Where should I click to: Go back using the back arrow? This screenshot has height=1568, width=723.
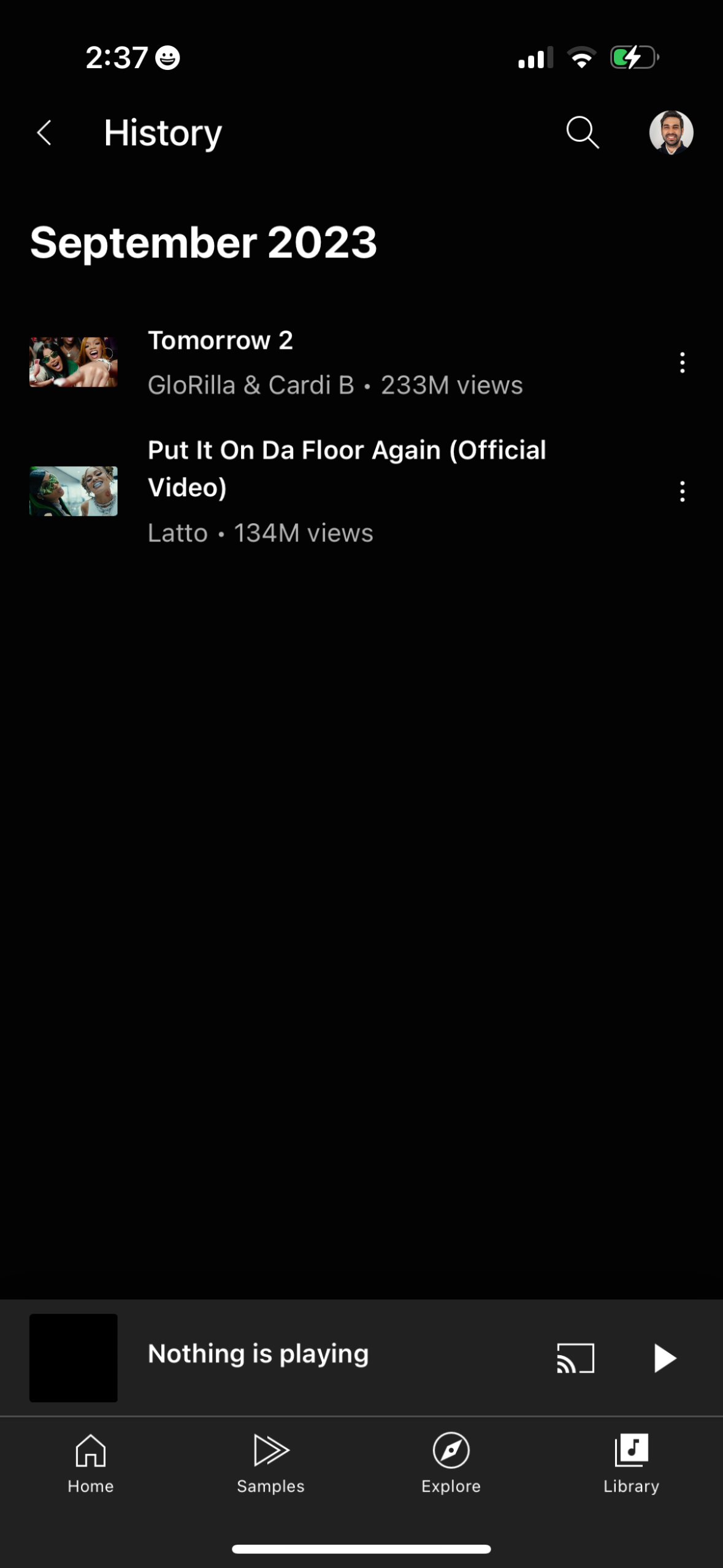[x=44, y=132]
